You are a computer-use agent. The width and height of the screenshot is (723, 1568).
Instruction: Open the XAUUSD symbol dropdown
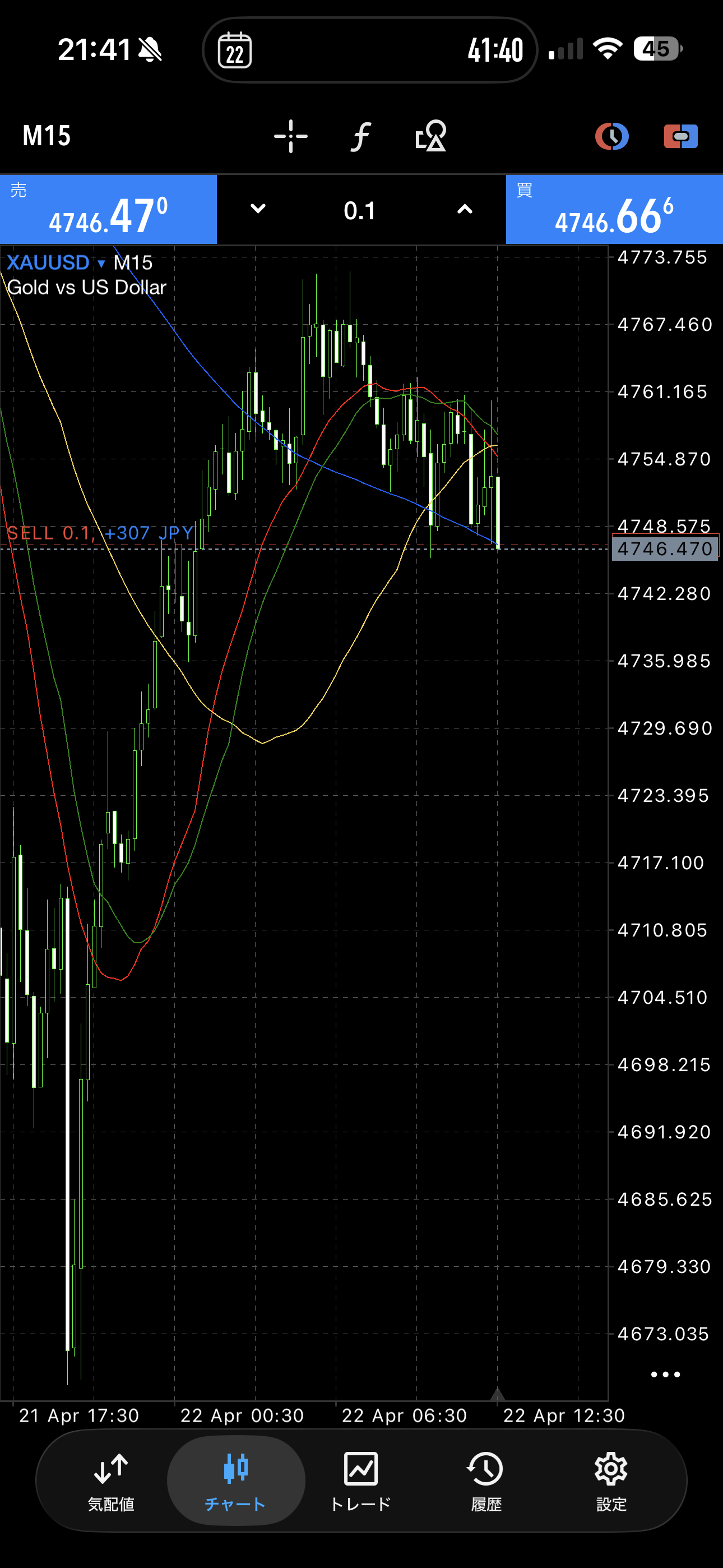point(56,263)
